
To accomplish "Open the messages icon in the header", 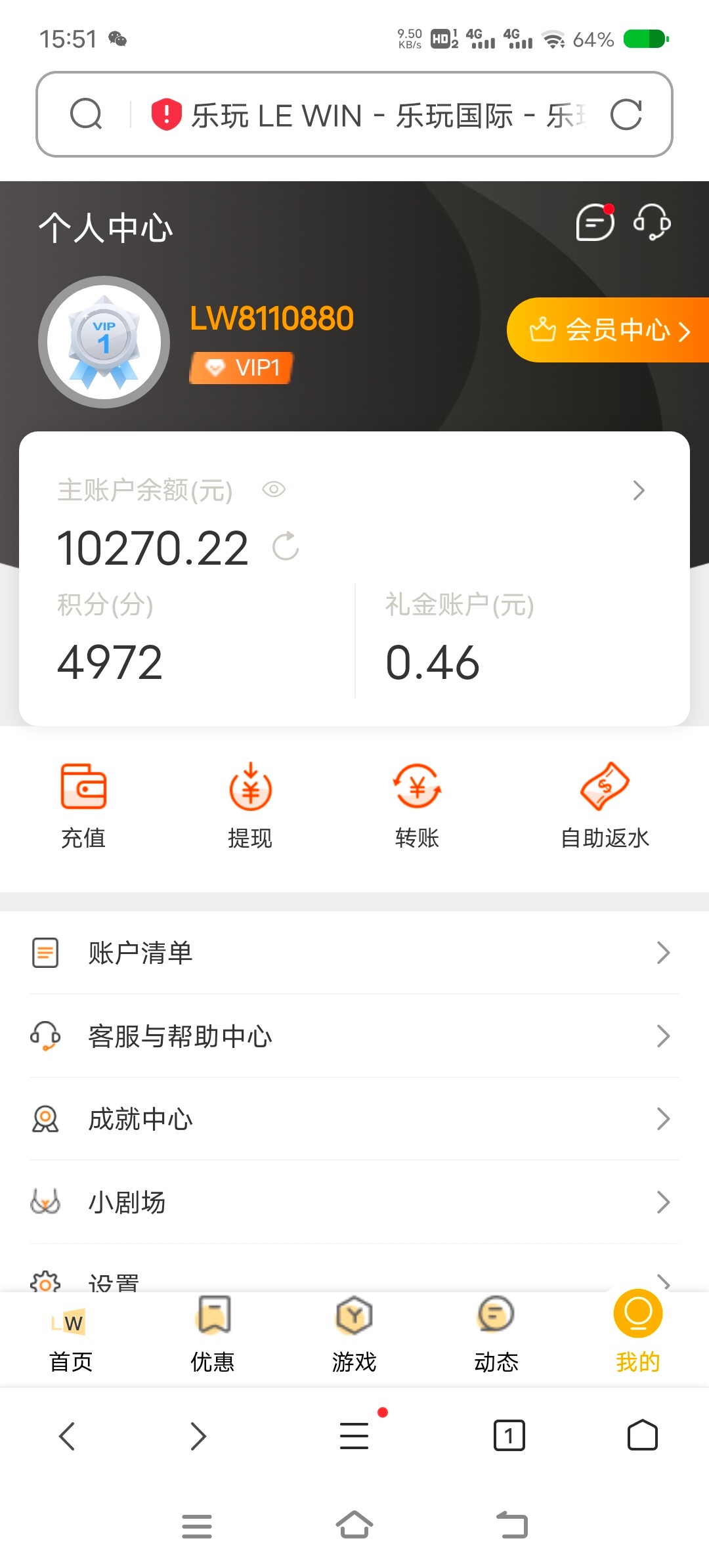I will (x=595, y=223).
